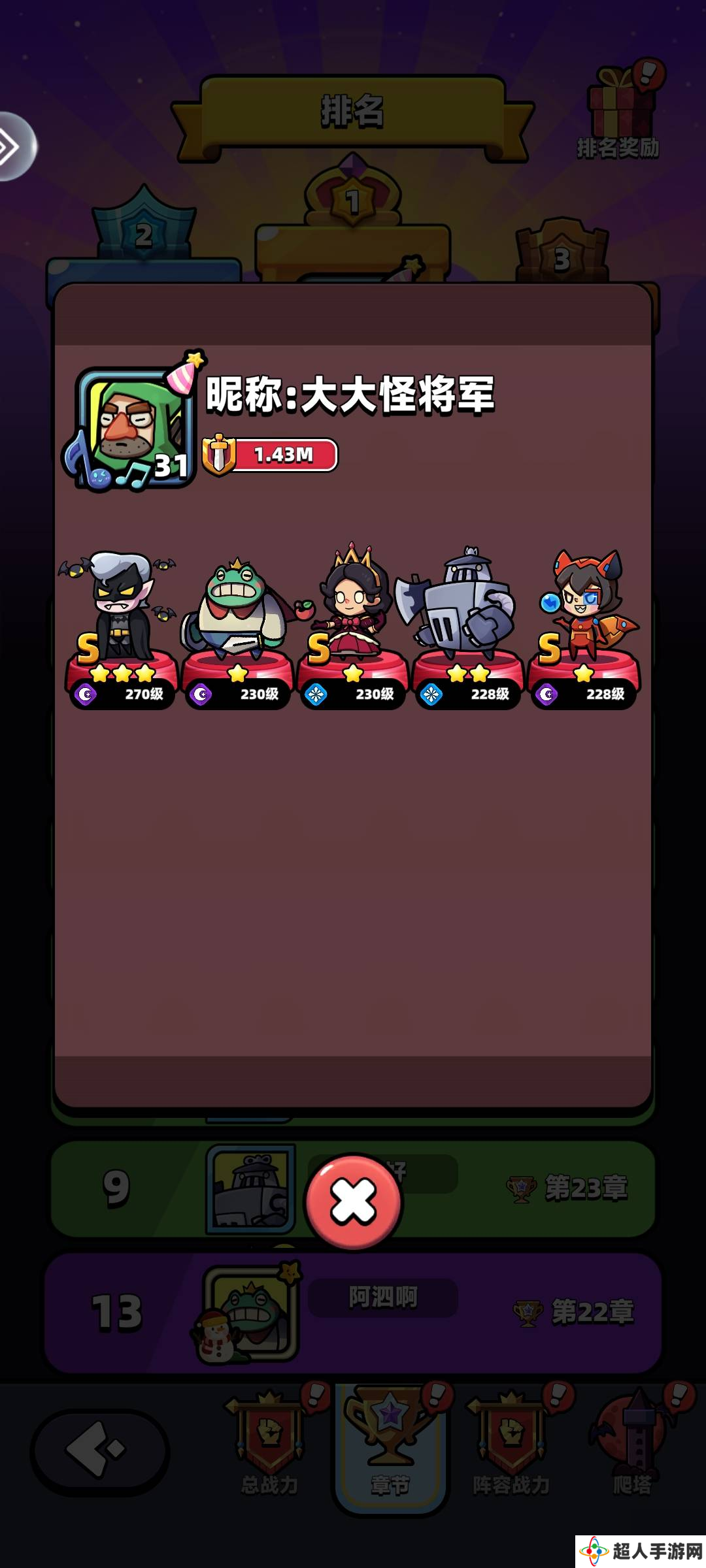The width and height of the screenshot is (706, 1568).
Task: Close the player profile popup
Action: [353, 1202]
